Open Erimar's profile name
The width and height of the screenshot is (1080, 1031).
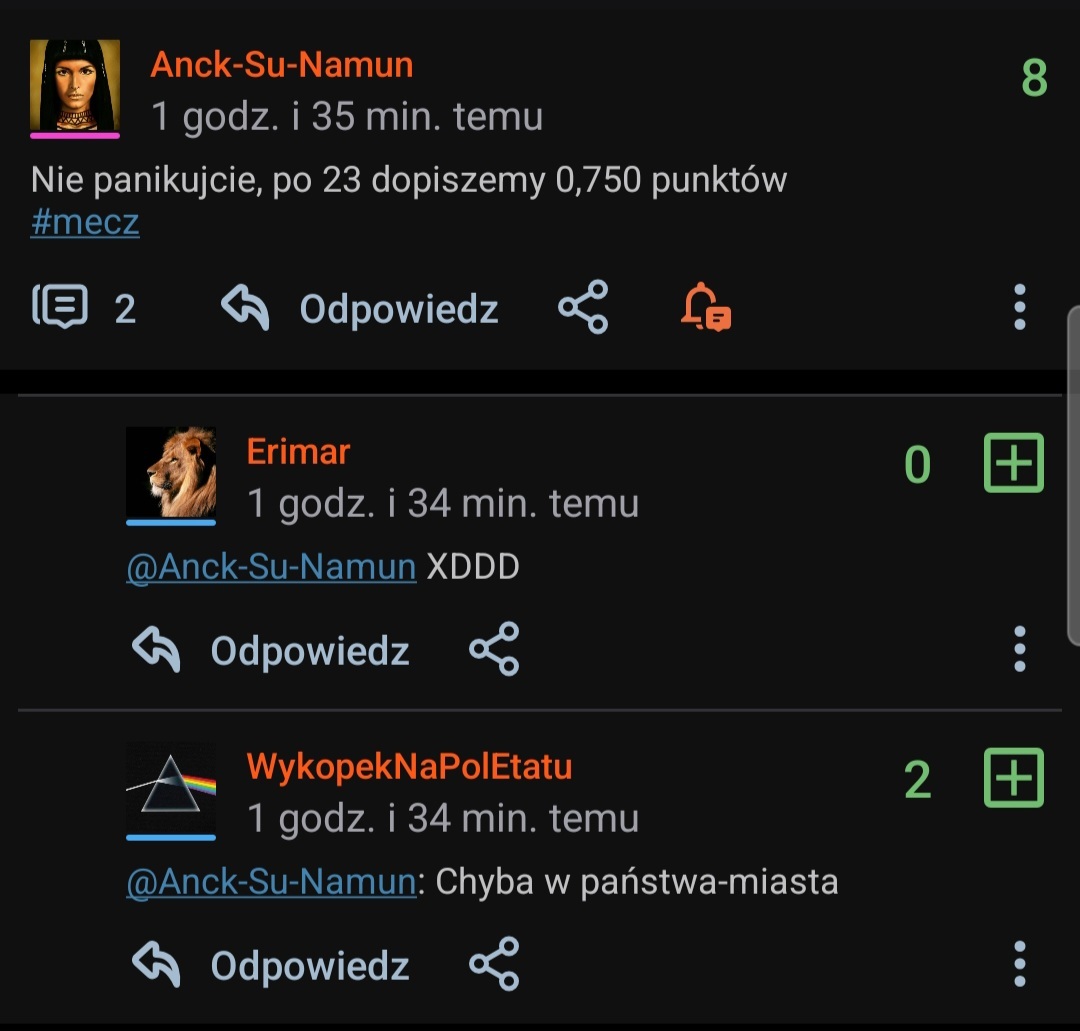pyautogui.click(x=298, y=452)
